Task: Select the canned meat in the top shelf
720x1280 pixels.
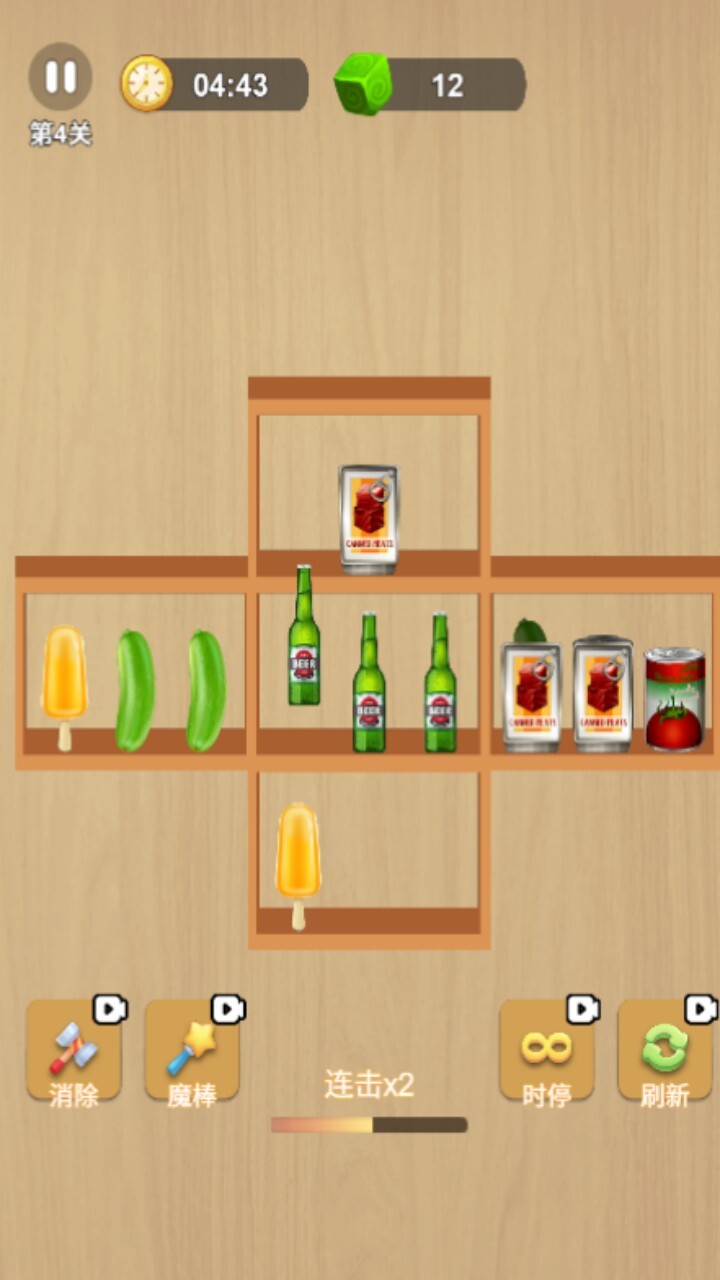Action: [368, 518]
